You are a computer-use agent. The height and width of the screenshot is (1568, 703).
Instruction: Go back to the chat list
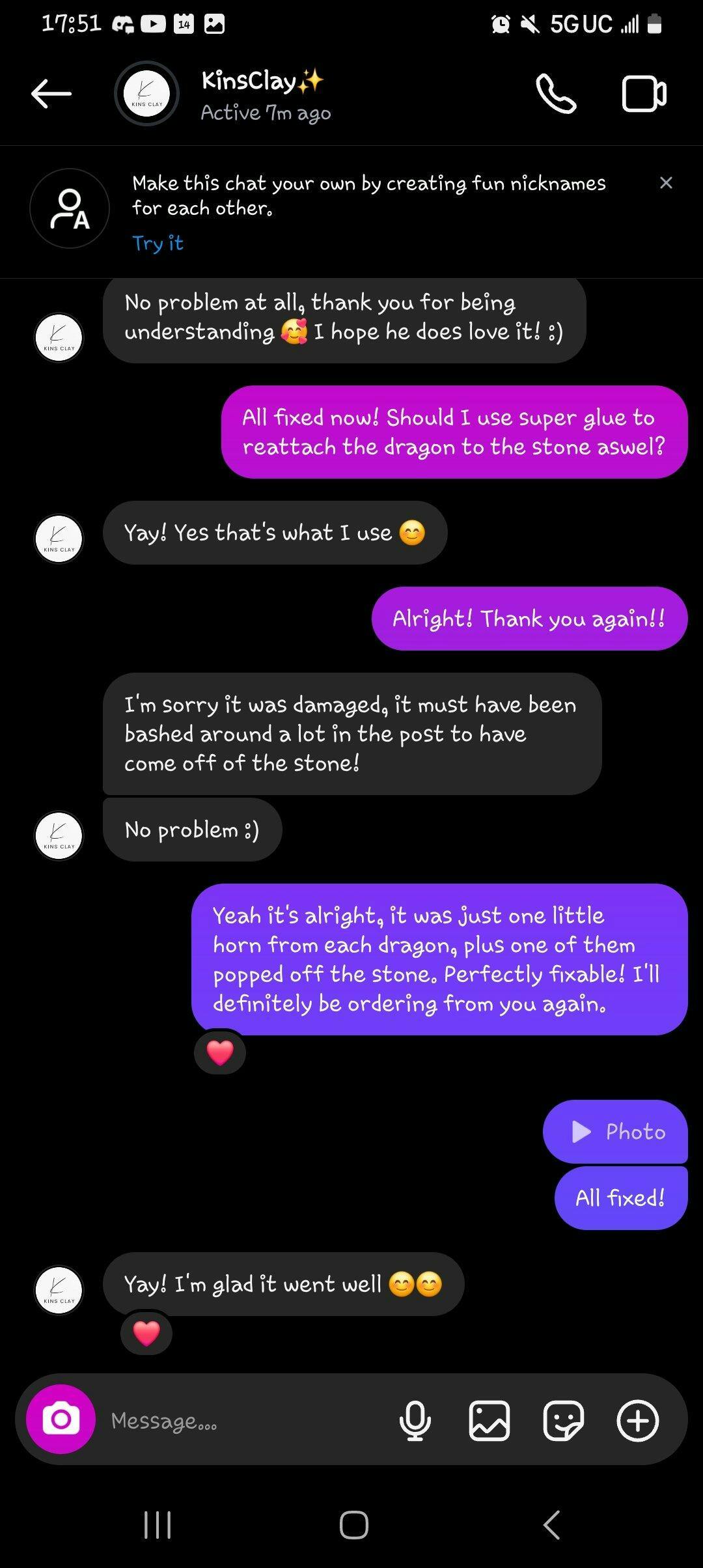tap(51, 94)
